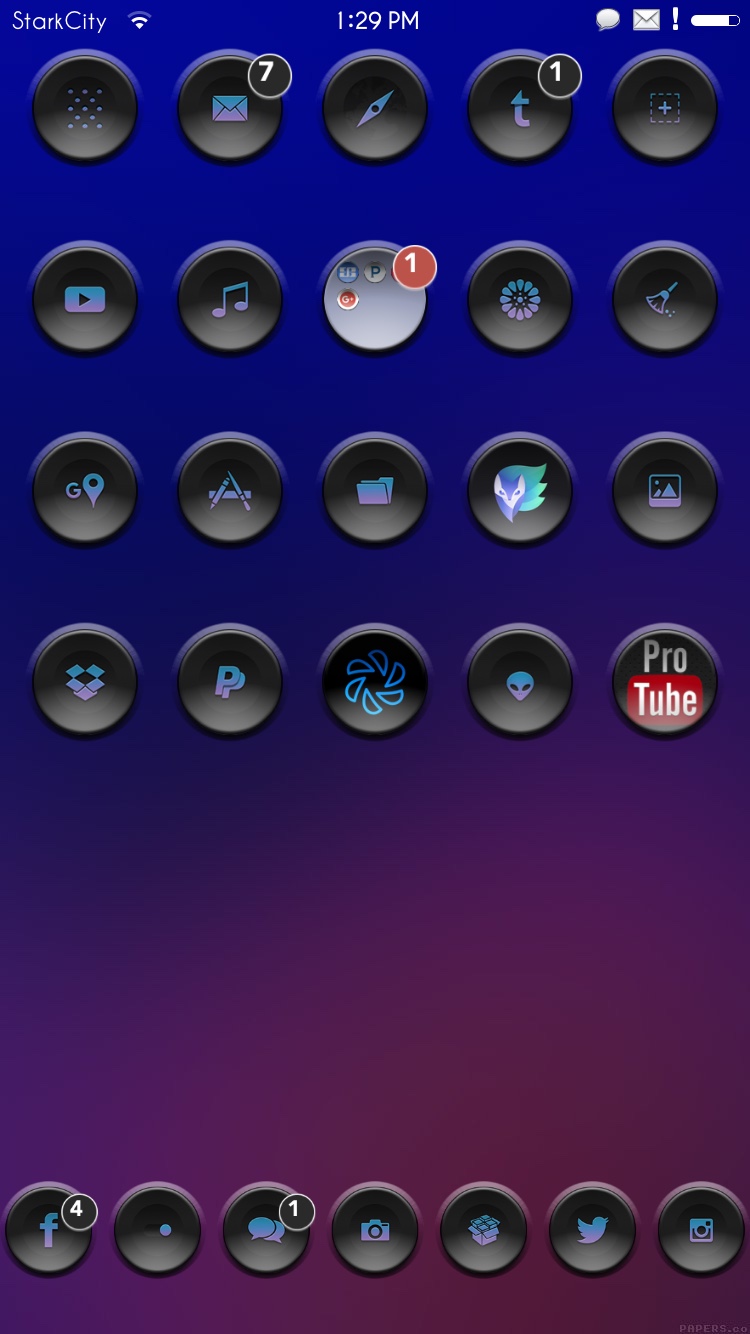
Task: Open the Mail app with 7 unread
Action: tap(230, 108)
